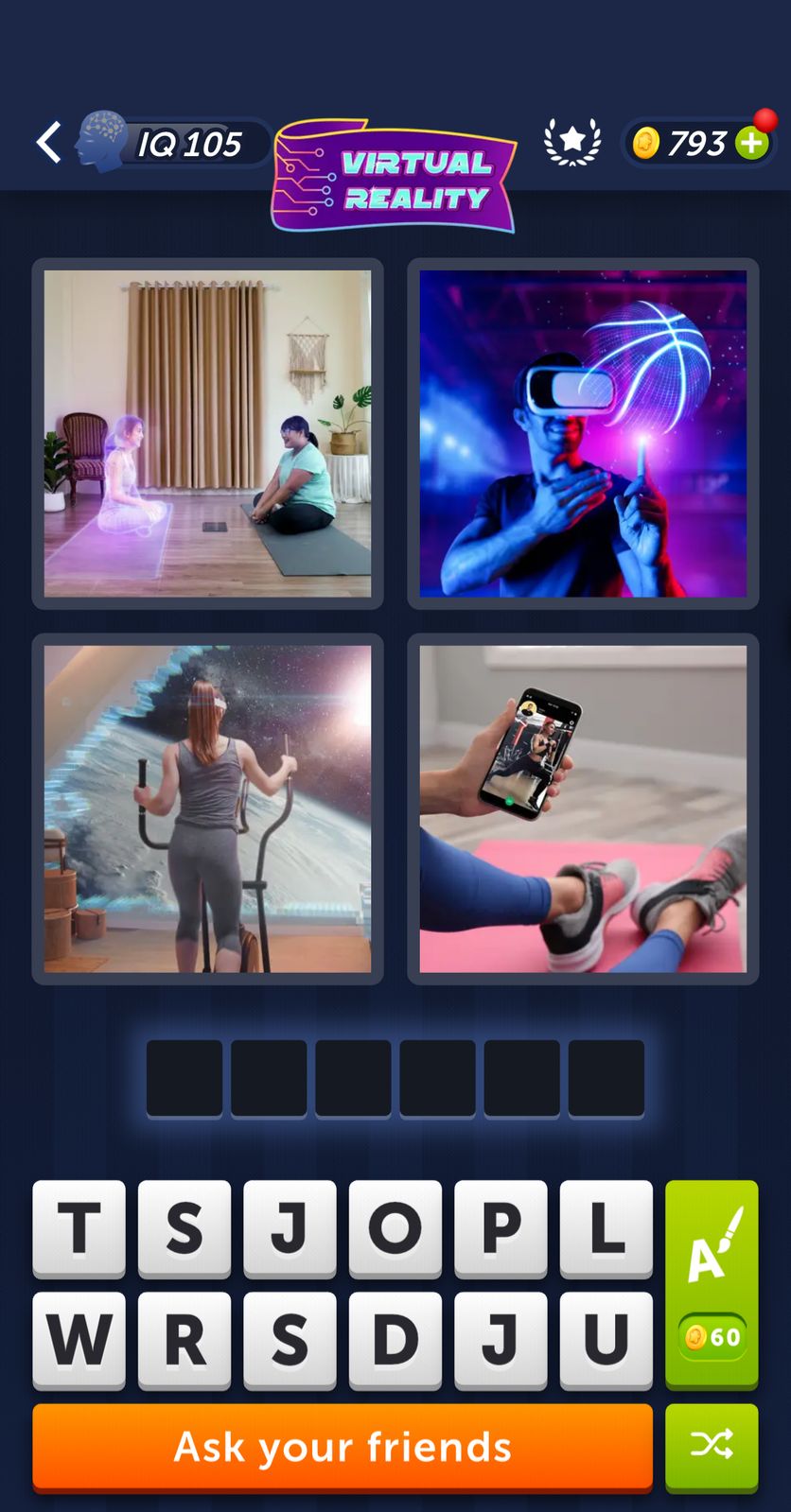Tap the Ask your friends button

click(x=343, y=1447)
